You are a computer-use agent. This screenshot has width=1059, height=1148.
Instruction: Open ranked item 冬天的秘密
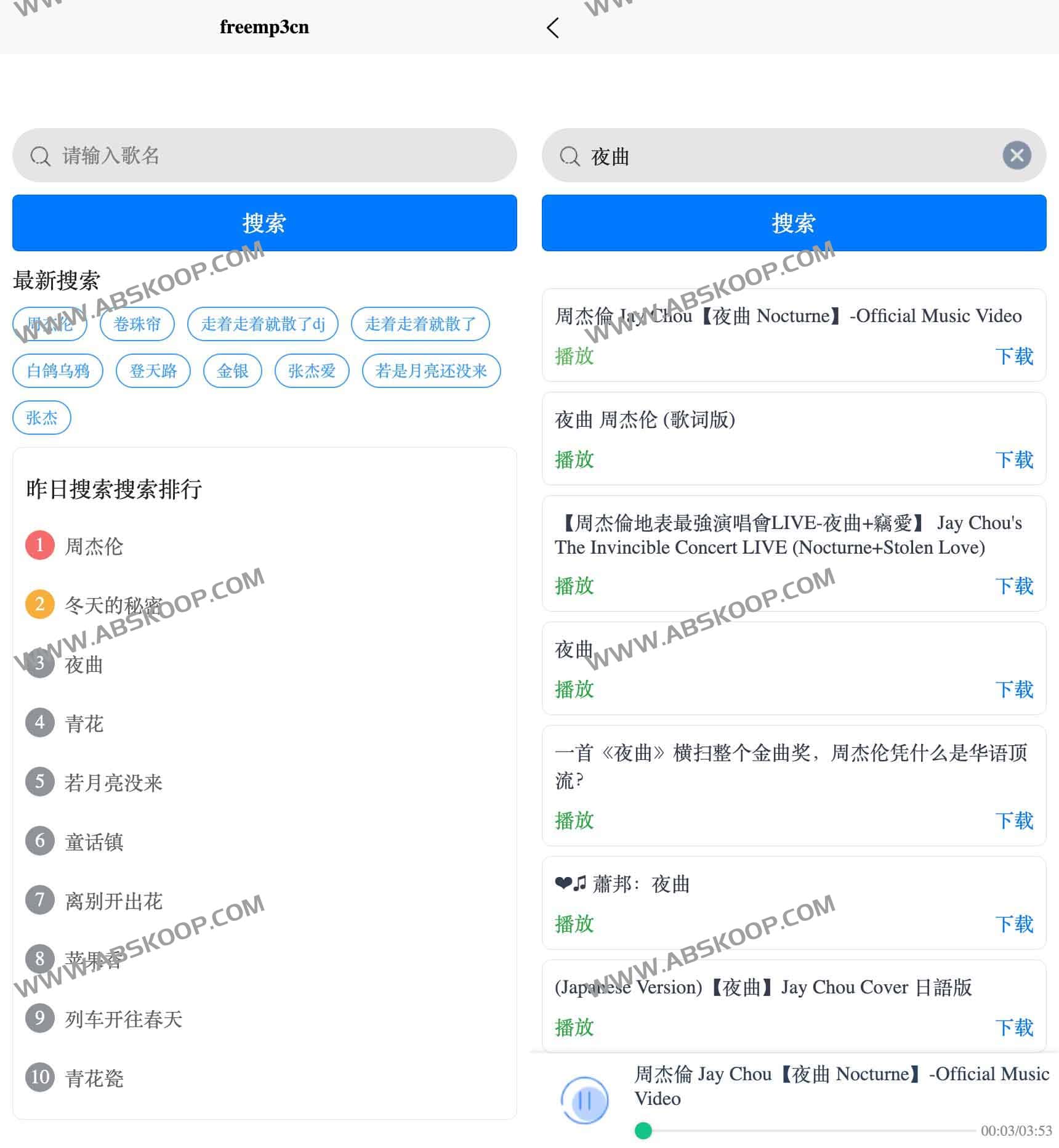coord(113,605)
